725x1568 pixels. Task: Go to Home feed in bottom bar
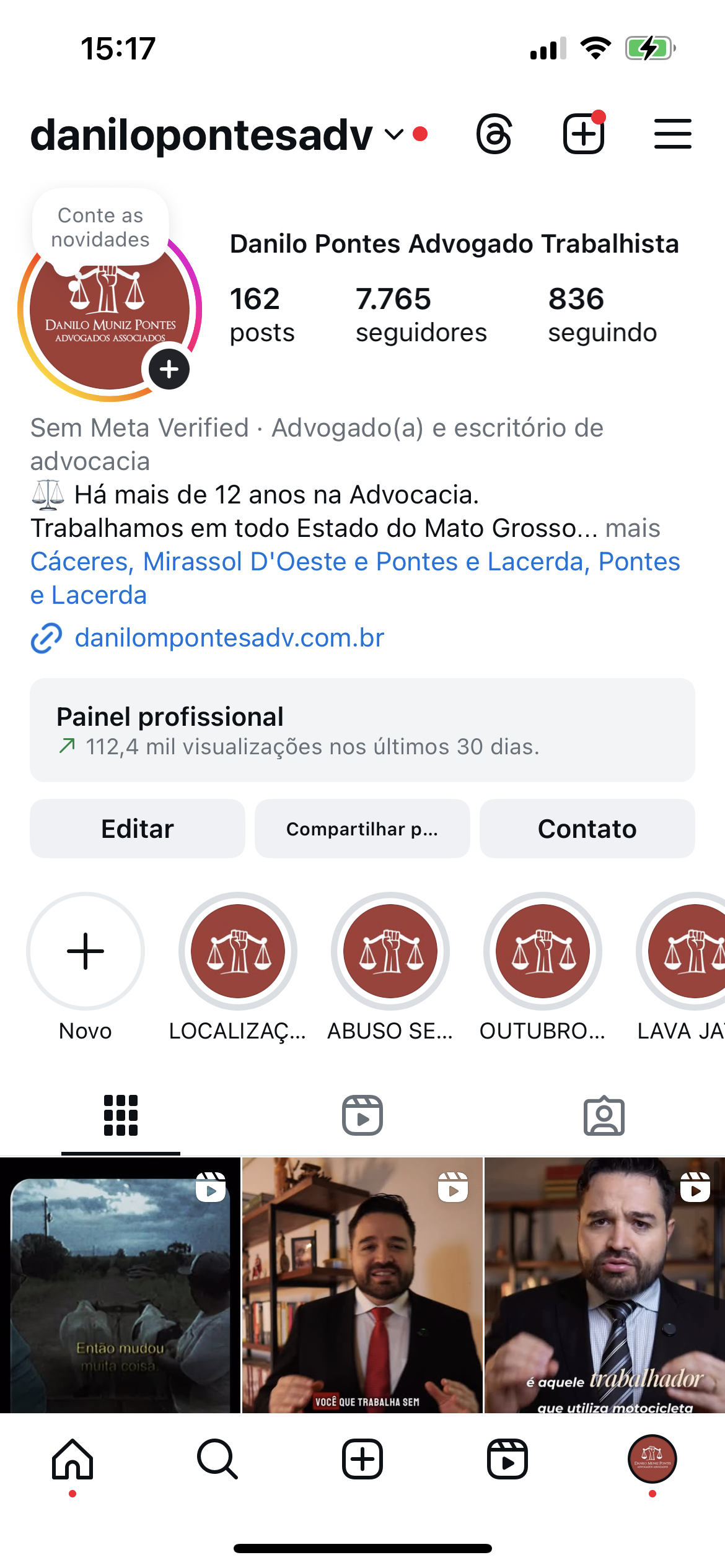pos(72,1459)
